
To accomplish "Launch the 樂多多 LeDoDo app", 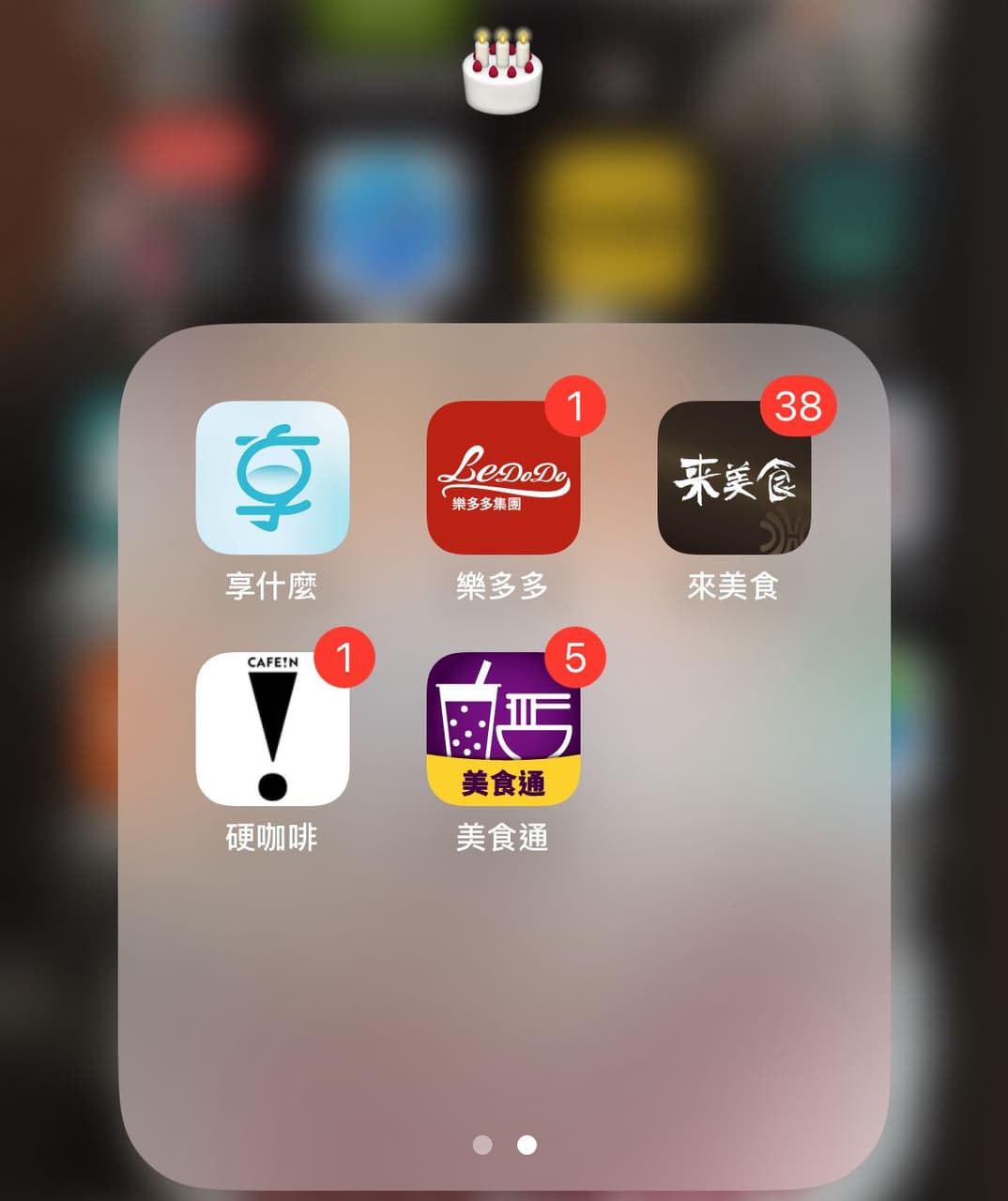I will (503, 478).
